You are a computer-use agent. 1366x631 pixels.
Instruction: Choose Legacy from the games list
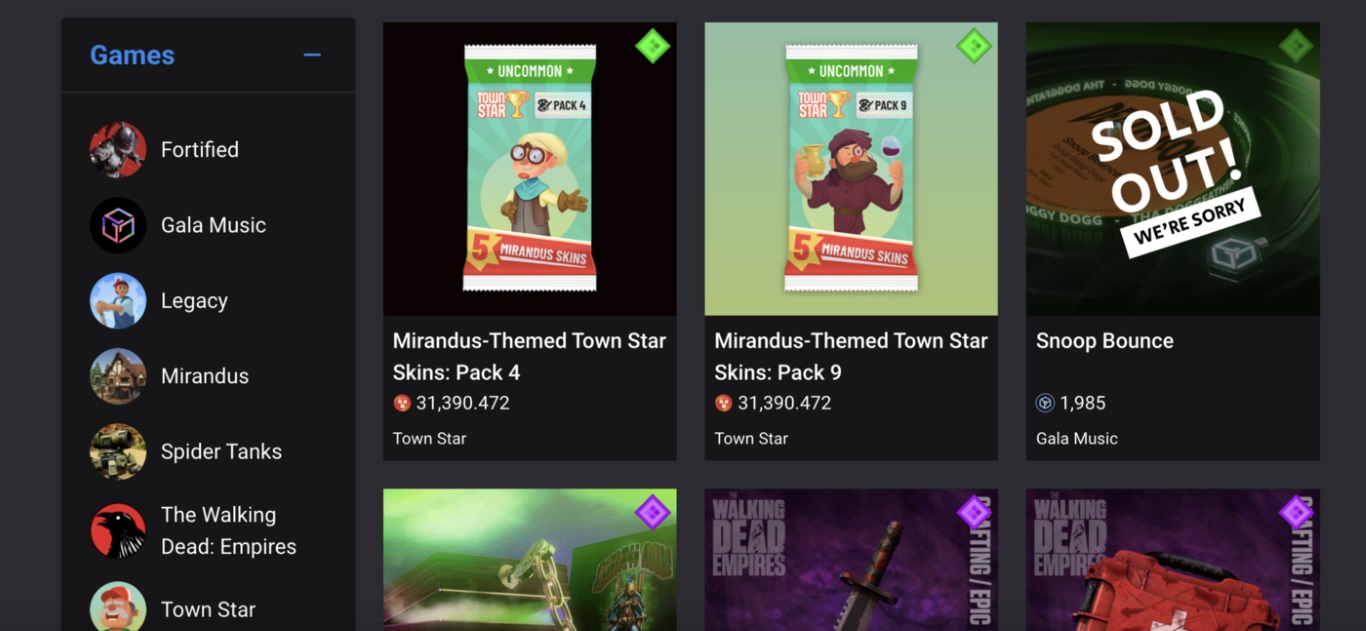tap(193, 301)
